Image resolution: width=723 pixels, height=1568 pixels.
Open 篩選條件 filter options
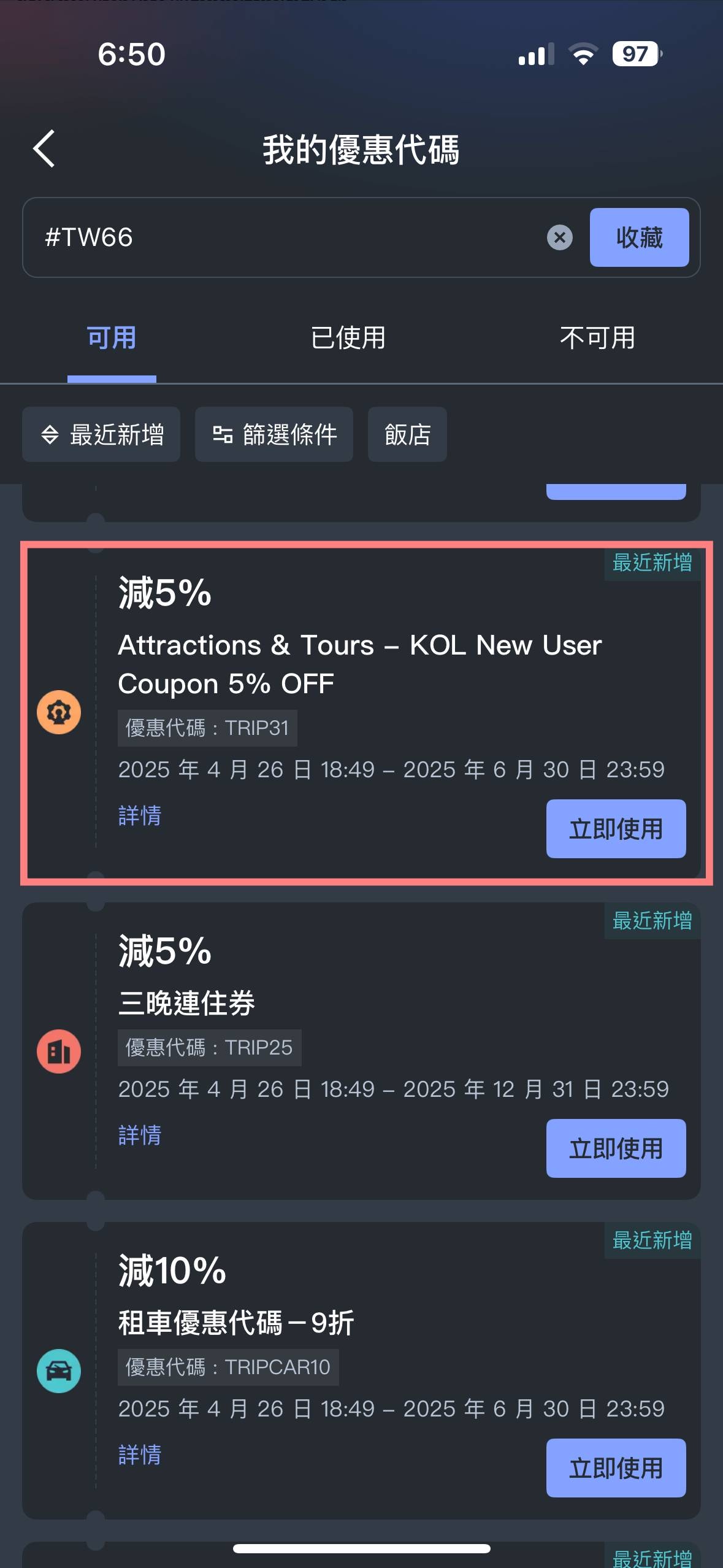click(x=274, y=434)
